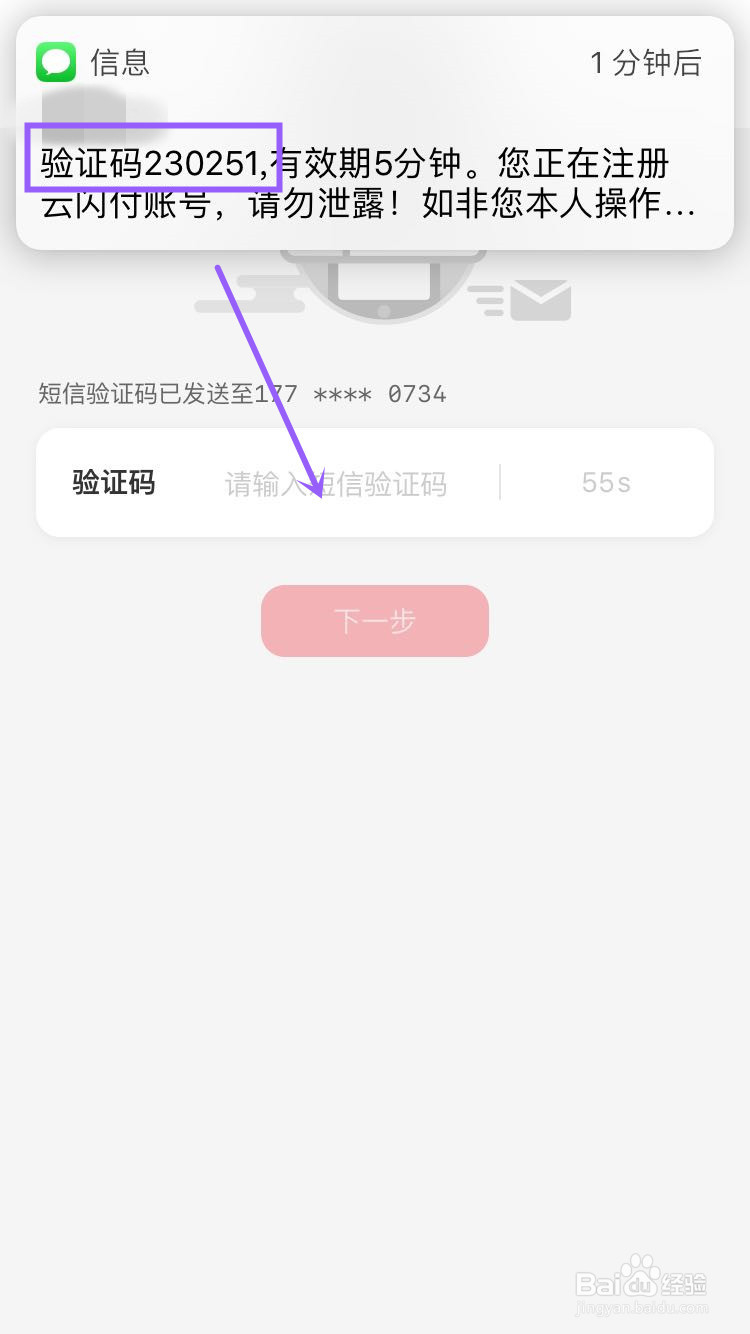The height and width of the screenshot is (1334, 750).
Task: Select the 下一步 button
Action: (x=374, y=620)
